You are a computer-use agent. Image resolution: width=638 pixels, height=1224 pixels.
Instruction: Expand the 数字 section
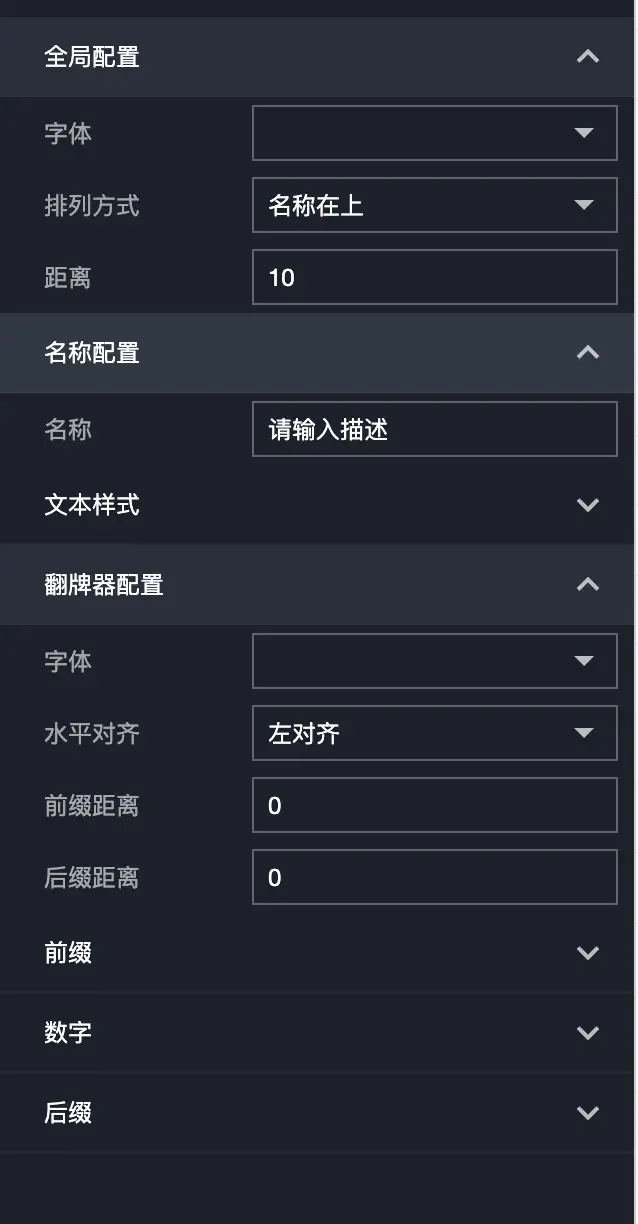[x=587, y=1033]
